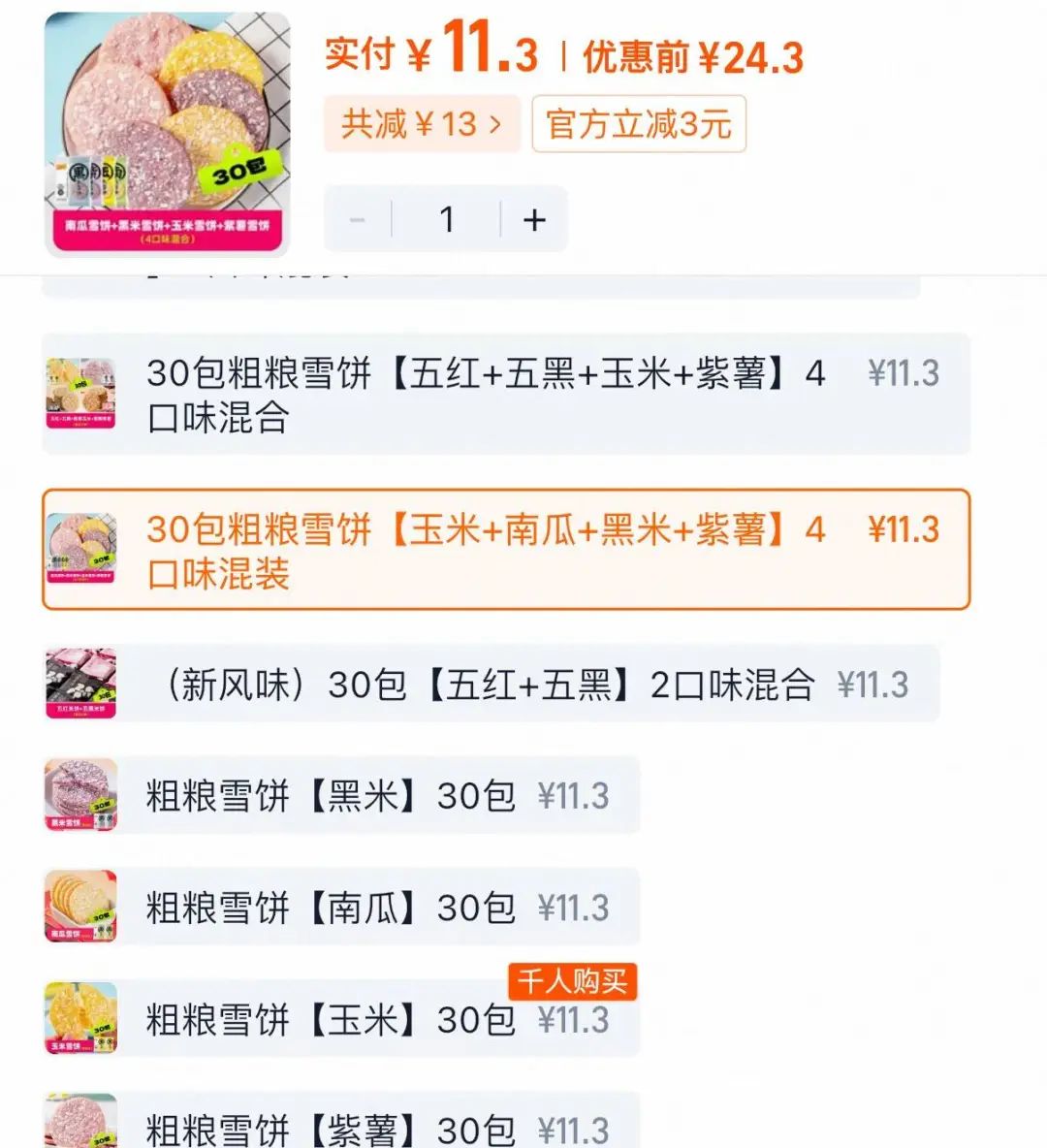Choose 新风味 五红+五黑 2口味混合
The image size is (1047, 1148).
point(490,685)
